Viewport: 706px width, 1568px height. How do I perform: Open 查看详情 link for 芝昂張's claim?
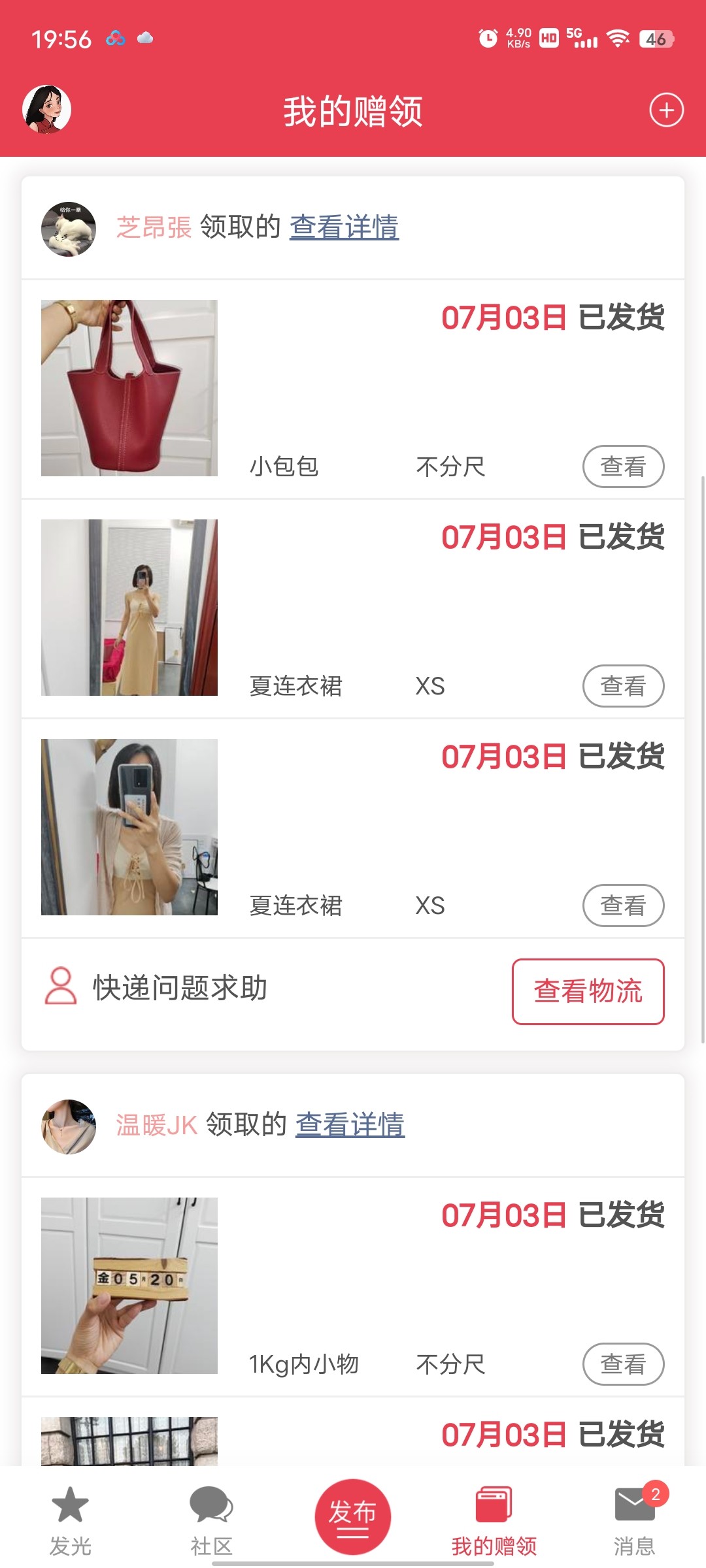344,227
